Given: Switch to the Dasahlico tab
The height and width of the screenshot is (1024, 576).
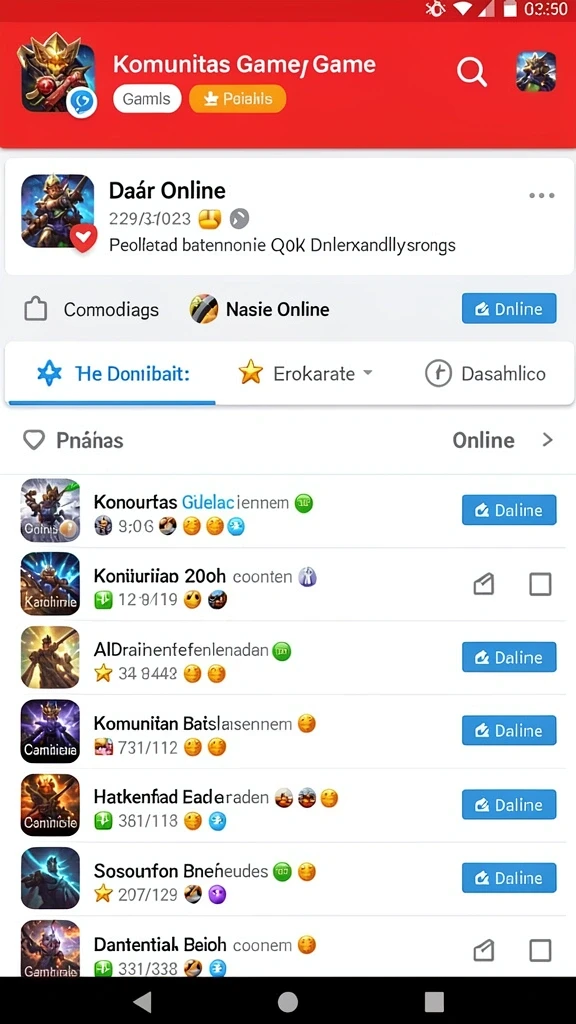Looking at the screenshot, I should click(485, 374).
